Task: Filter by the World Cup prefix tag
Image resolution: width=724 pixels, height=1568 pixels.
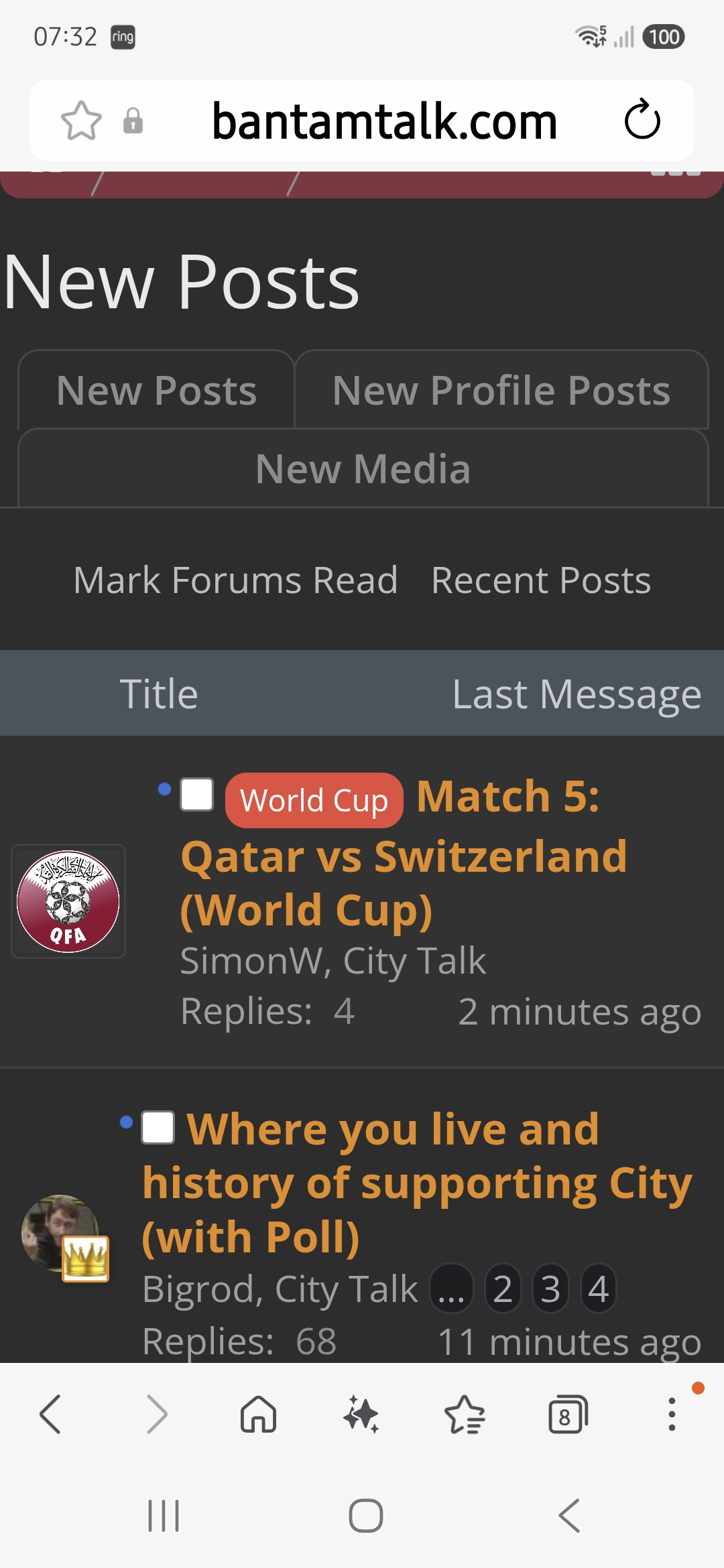Action: [x=314, y=800]
